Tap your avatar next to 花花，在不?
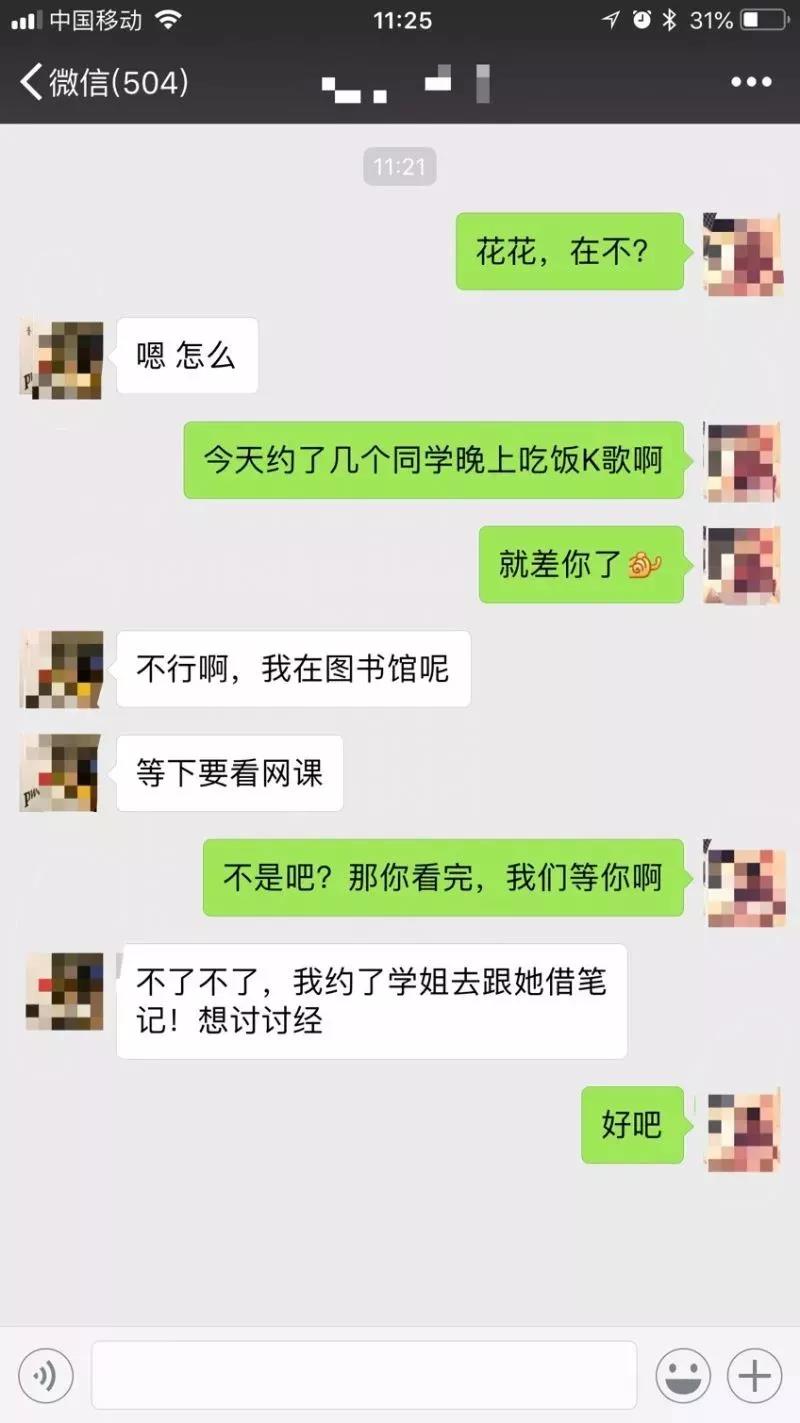Image resolution: width=800 pixels, height=1423 pixels. click(743, 252)
